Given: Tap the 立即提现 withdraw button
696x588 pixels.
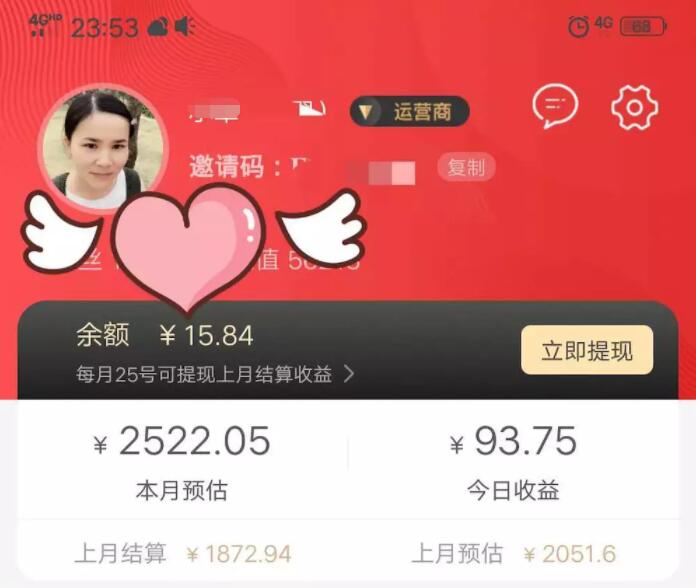Looking at the screenshot, I should tap(587, 351).
